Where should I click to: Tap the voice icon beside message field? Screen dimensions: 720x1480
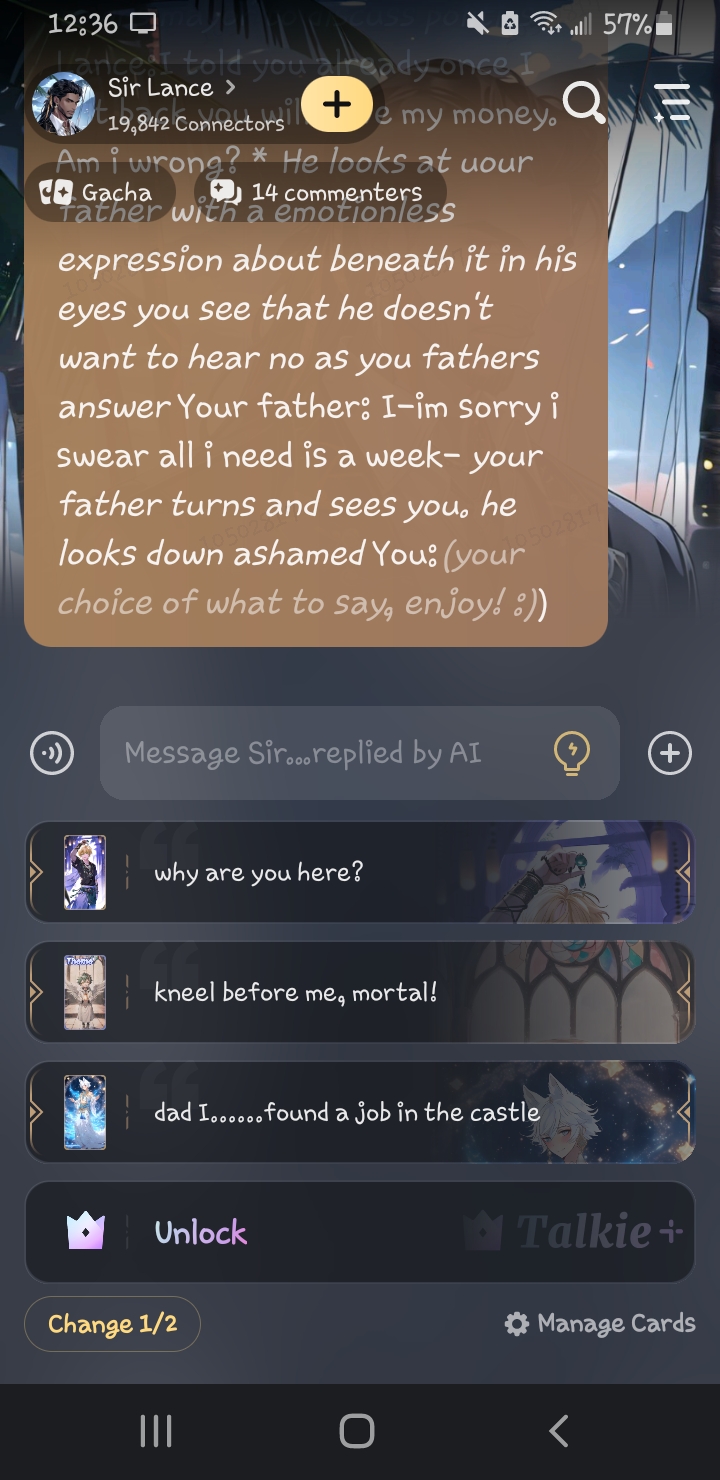pyautogui.click(x=52, y=753)
